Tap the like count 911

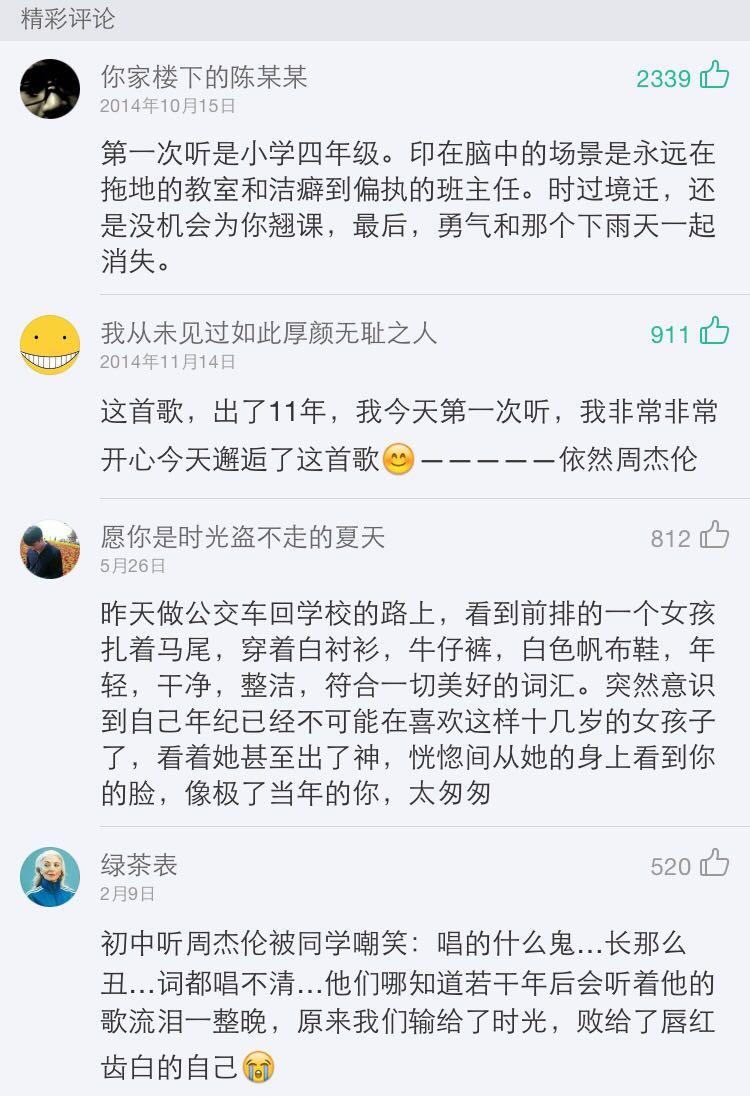pyautogui.click(x=670, y=330)
